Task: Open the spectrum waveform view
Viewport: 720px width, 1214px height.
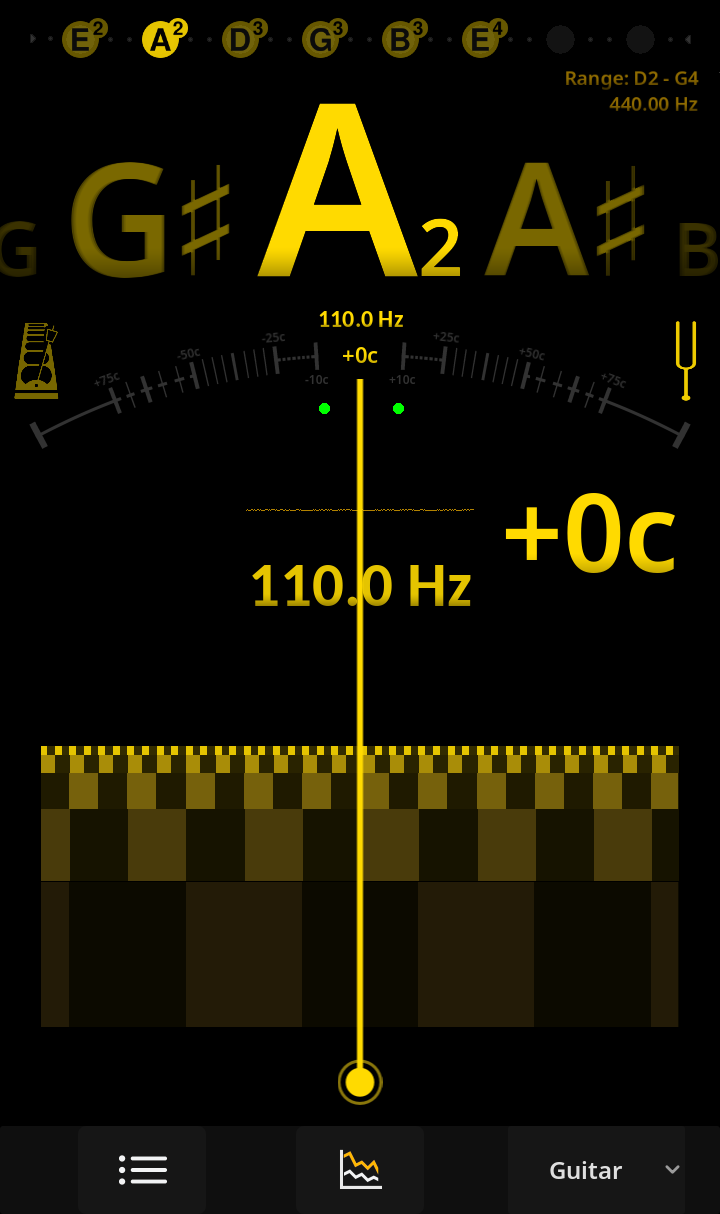Action: click(360, 1169)
